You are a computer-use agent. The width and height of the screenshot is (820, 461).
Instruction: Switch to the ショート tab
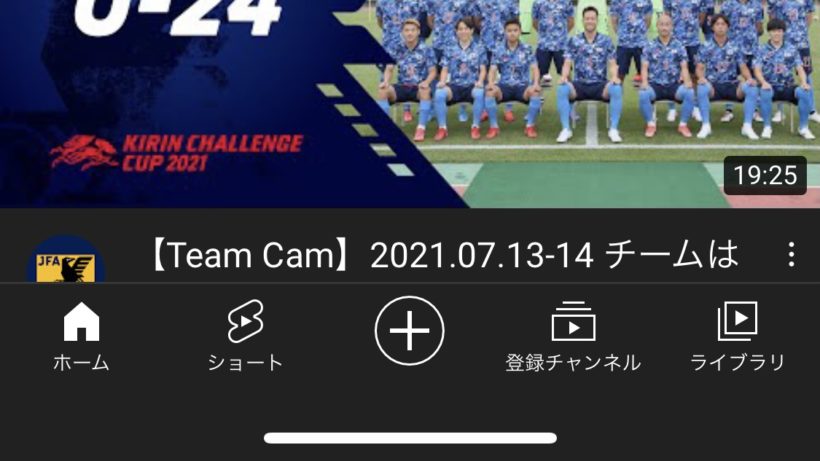tap(245, 338)
